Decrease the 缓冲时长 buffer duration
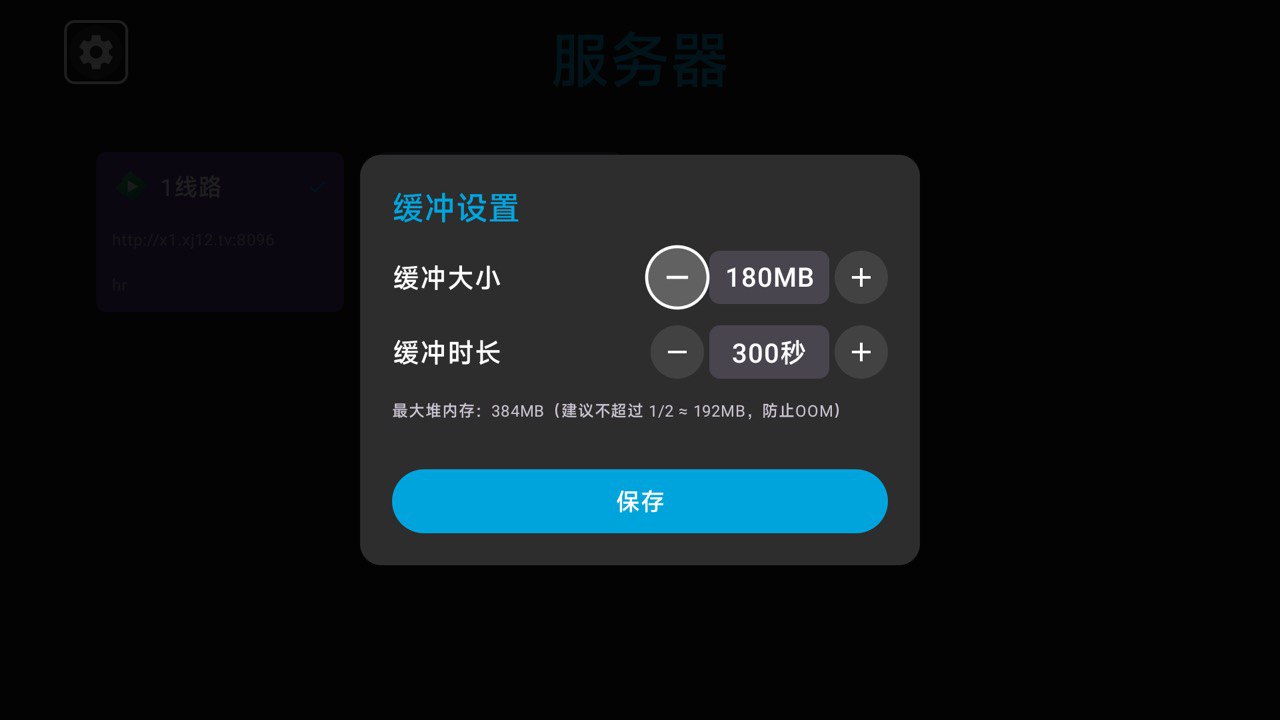 click(x=677, y=352)
